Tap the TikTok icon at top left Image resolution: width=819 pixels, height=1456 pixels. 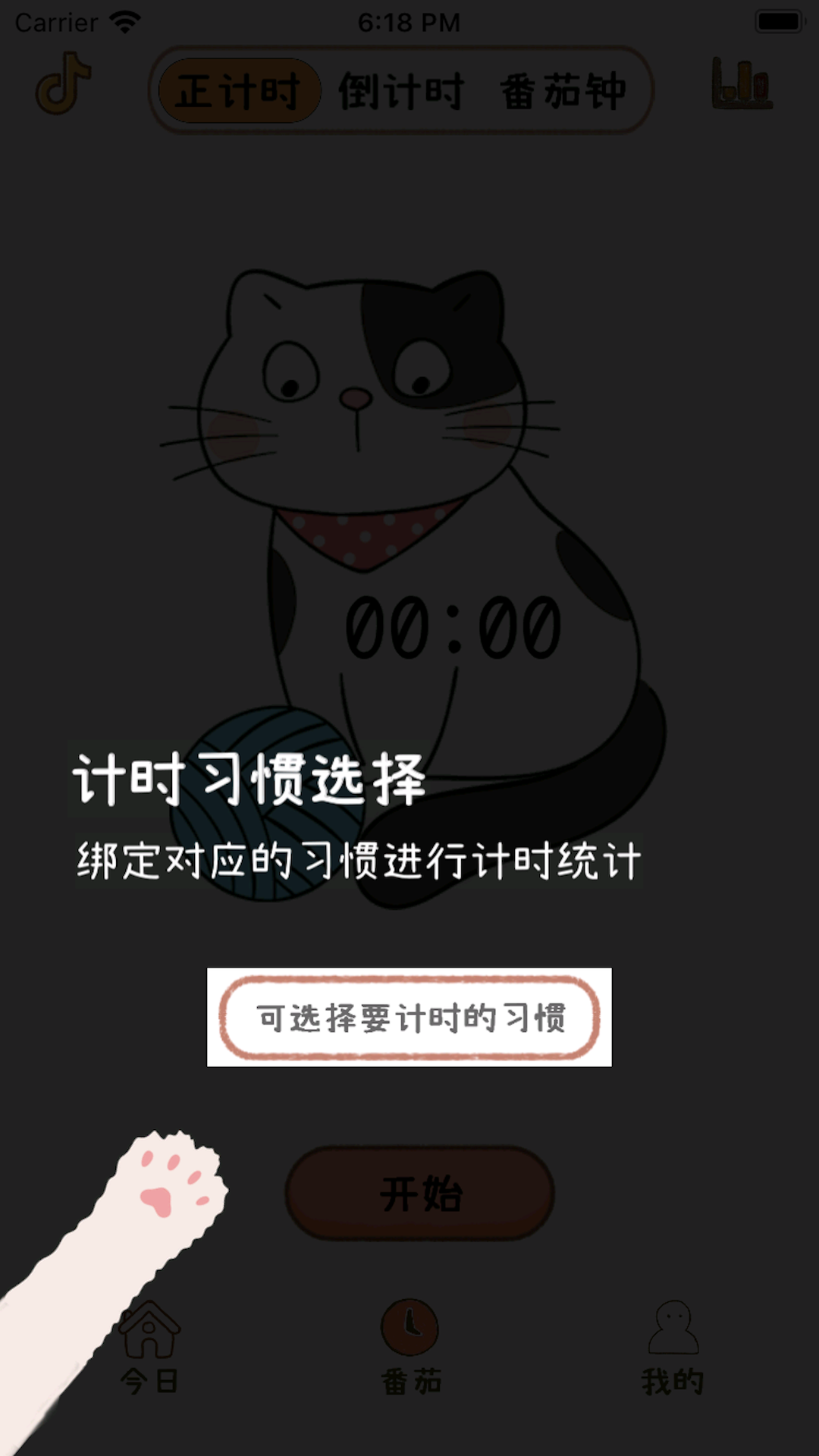(64, 83)
